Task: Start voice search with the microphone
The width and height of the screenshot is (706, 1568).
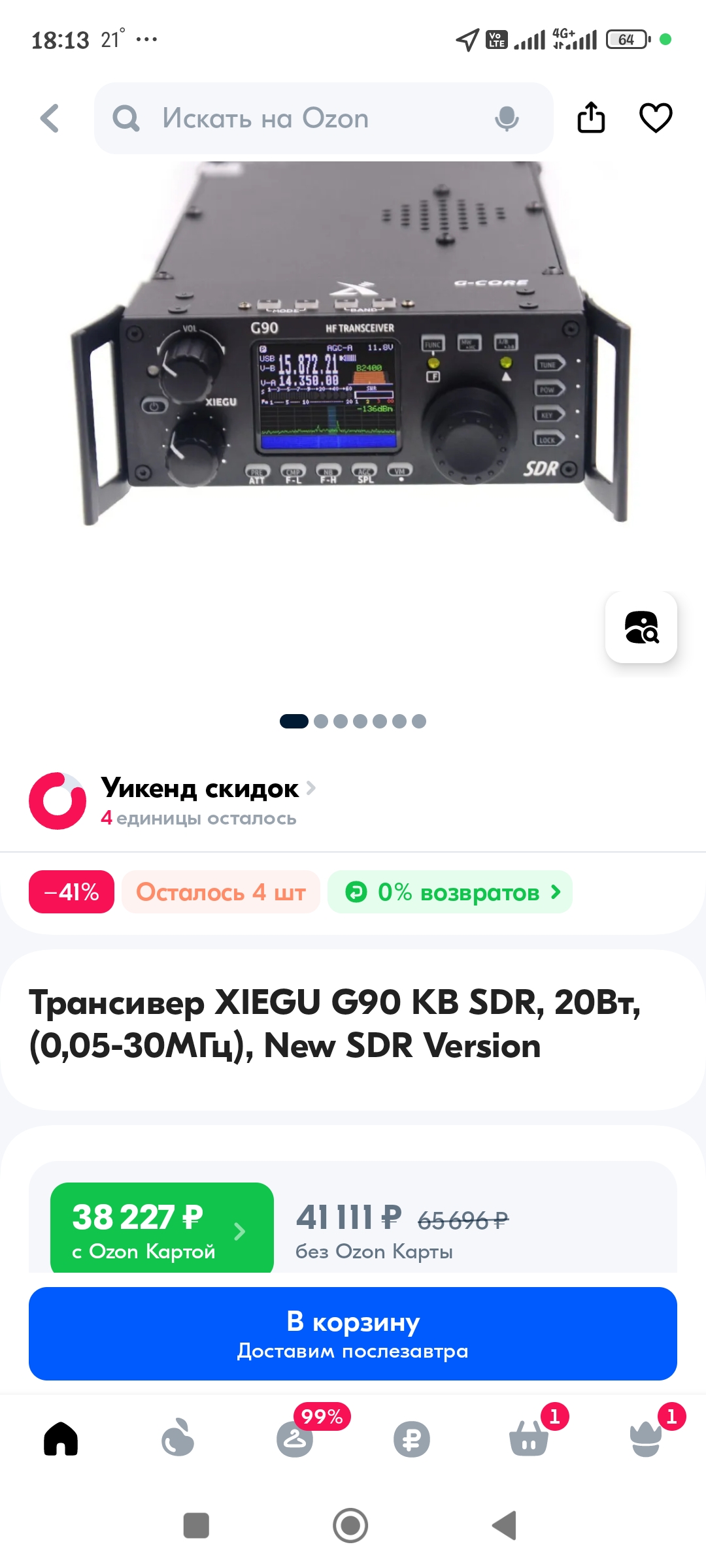Action: 507,119
